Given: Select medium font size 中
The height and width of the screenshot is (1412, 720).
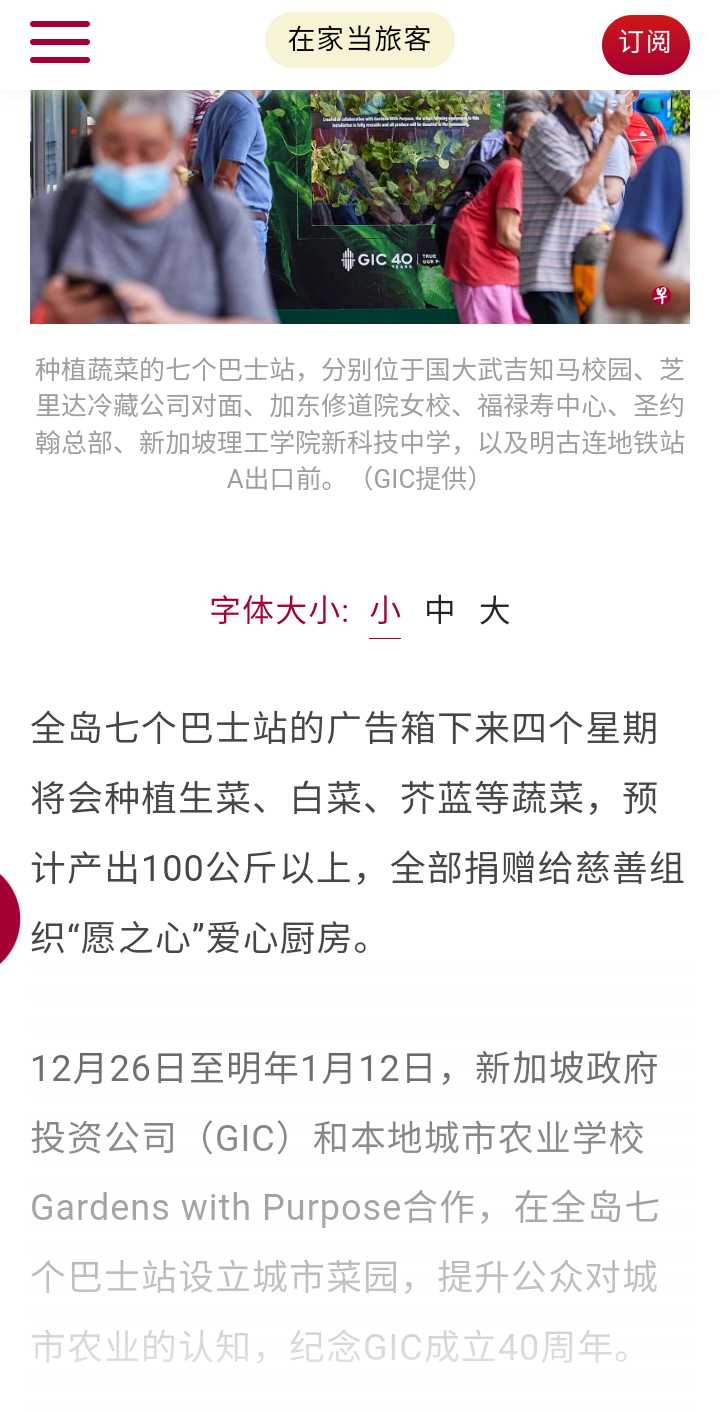Looking at the screenshot, I should (440, 610).
